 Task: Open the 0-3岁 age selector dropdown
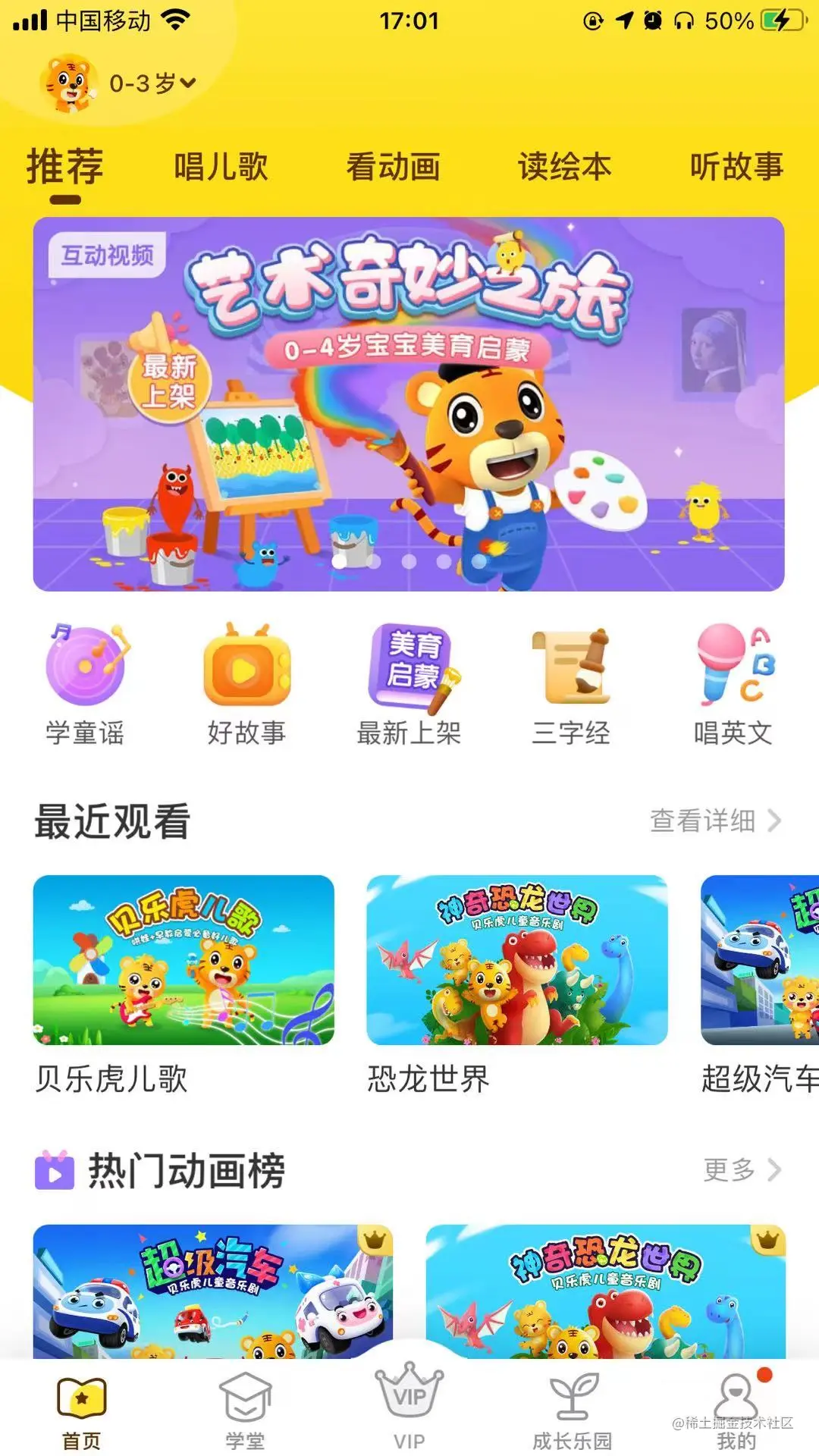point(152,83)
